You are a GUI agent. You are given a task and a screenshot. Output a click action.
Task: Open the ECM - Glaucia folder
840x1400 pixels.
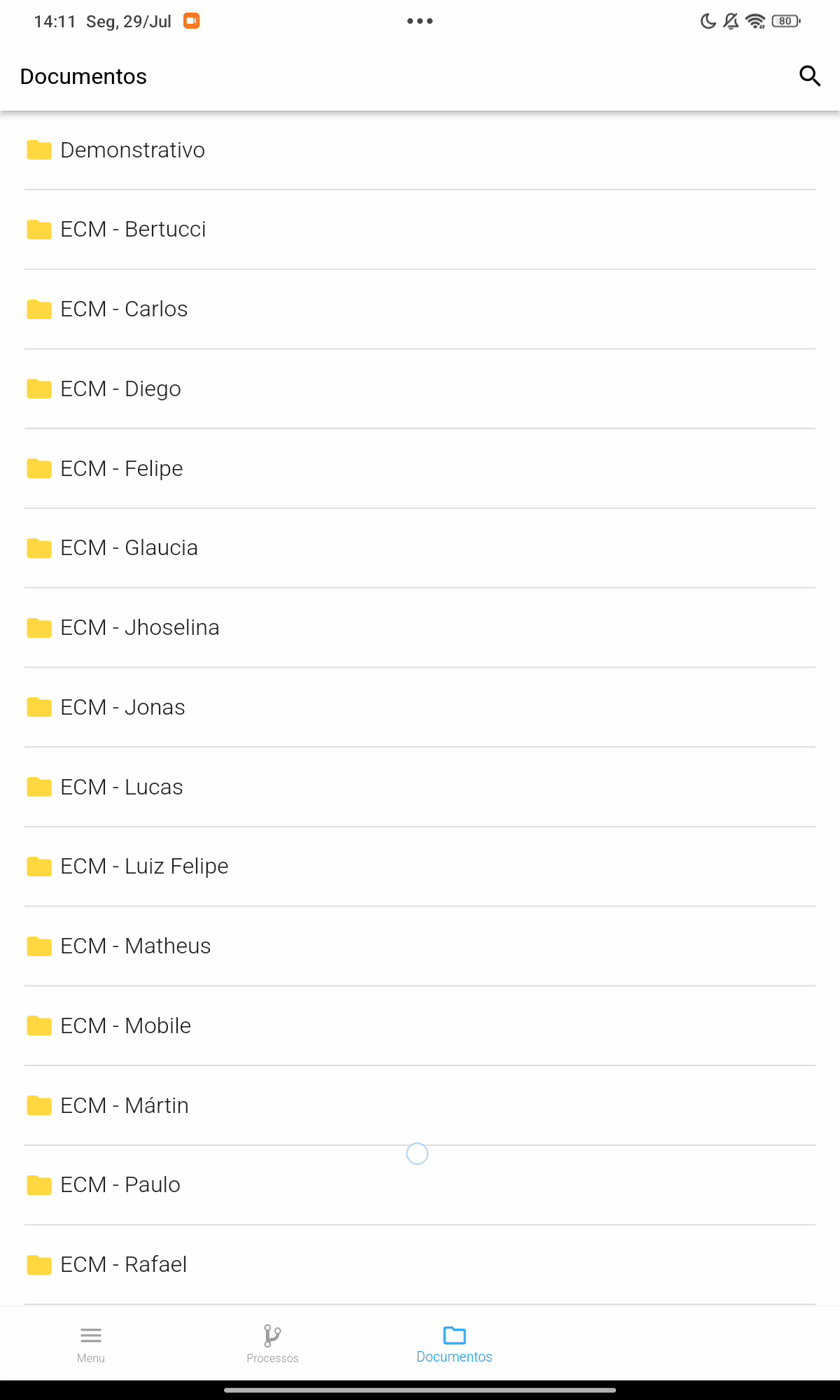[x=420, y=548]
